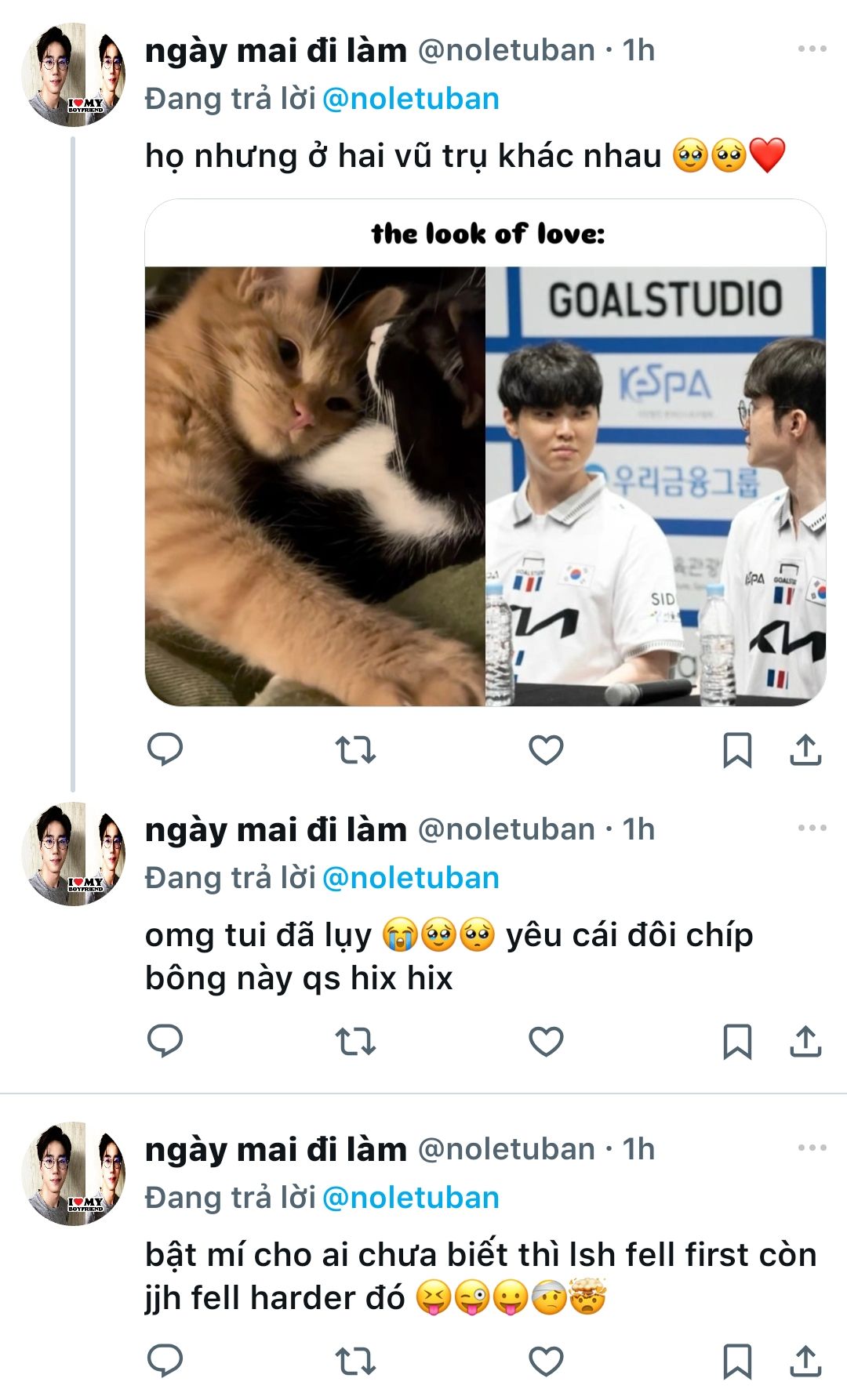Retweet the 'hai vũ trụ khác nhau' tweet
The image size is (847, 1400).
click(355, 750)
